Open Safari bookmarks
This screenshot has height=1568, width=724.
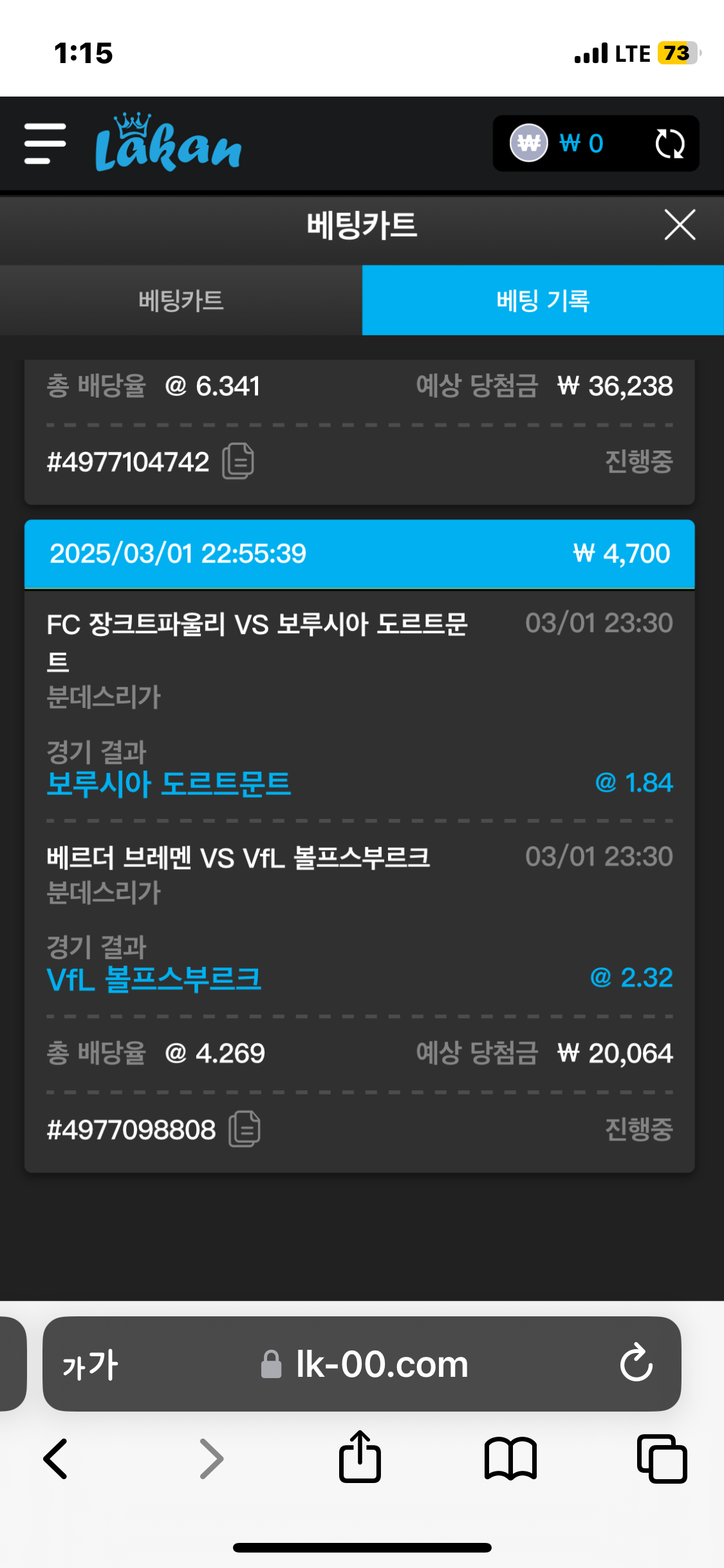(510, 1459)
